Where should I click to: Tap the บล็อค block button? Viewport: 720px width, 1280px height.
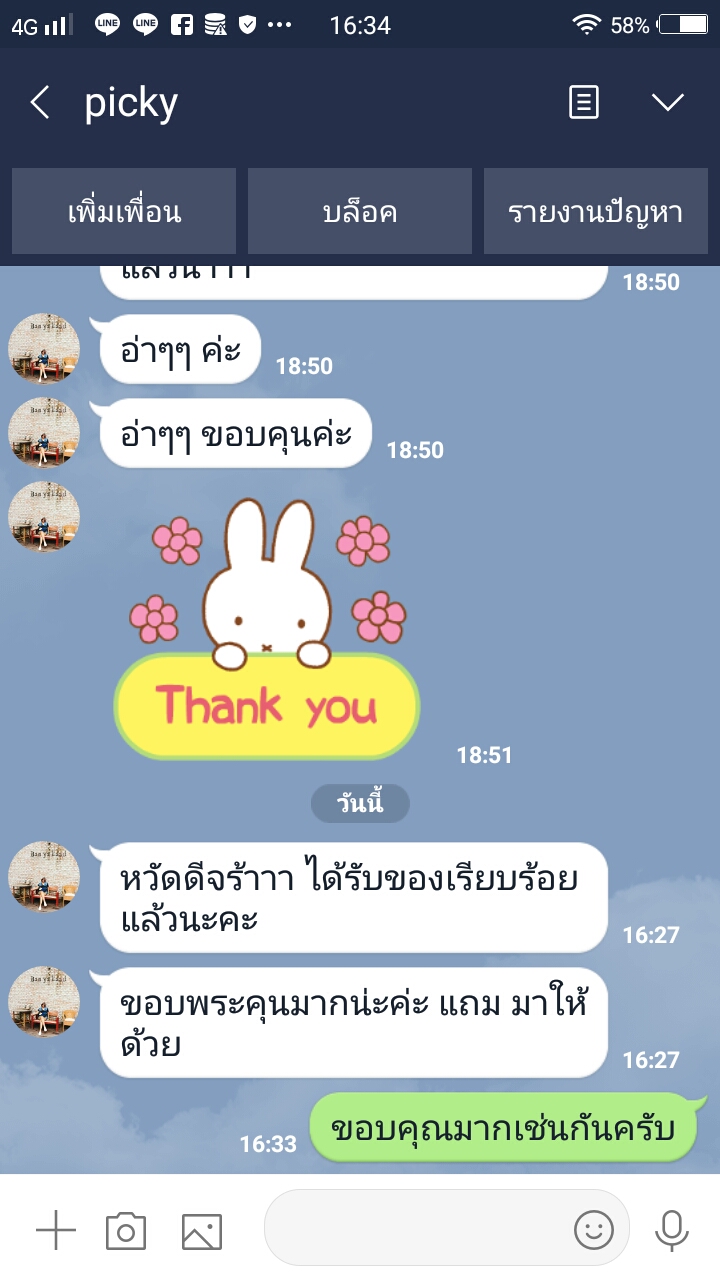pos(360,211)
